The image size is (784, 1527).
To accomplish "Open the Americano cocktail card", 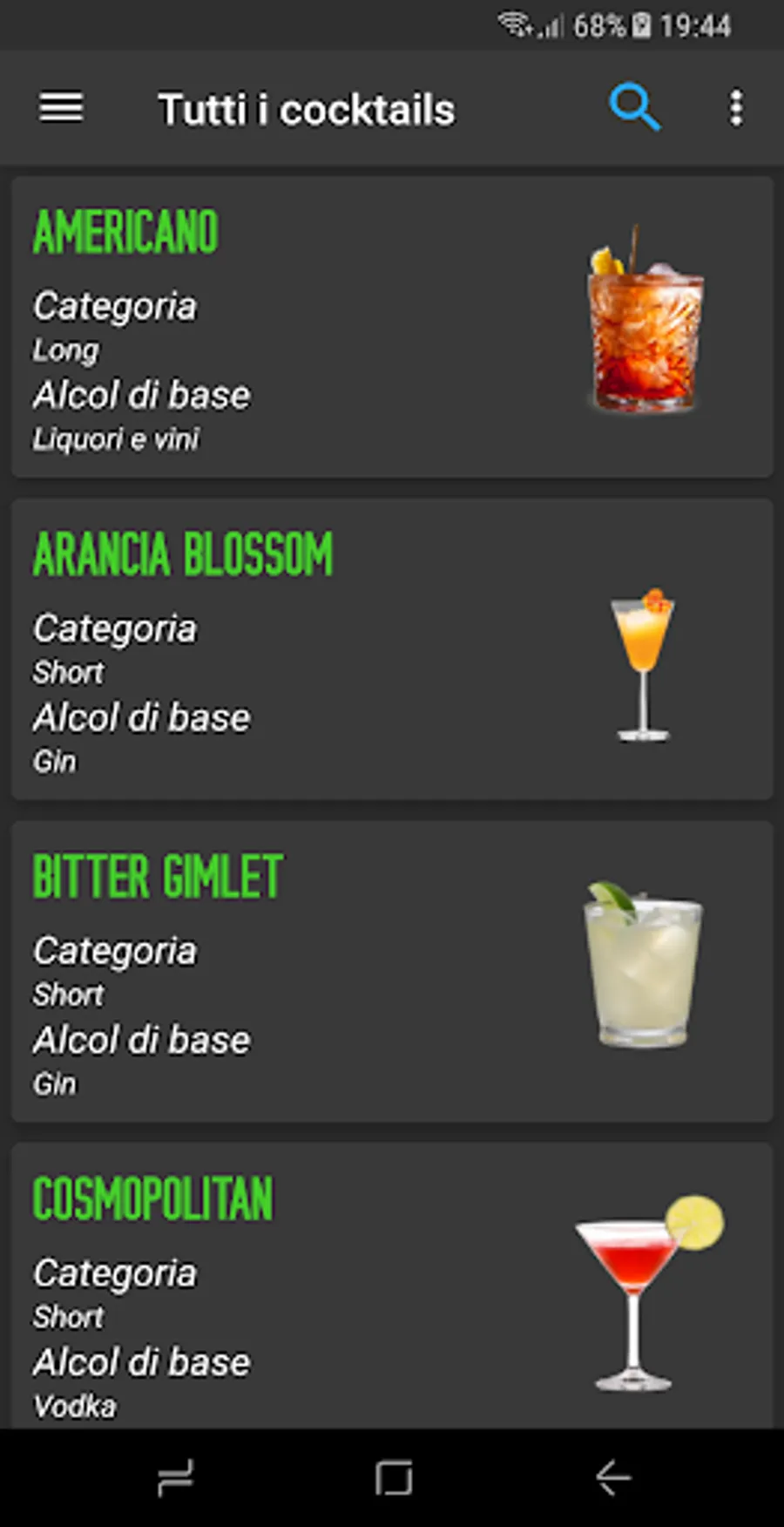I will (x=392, y=327).
